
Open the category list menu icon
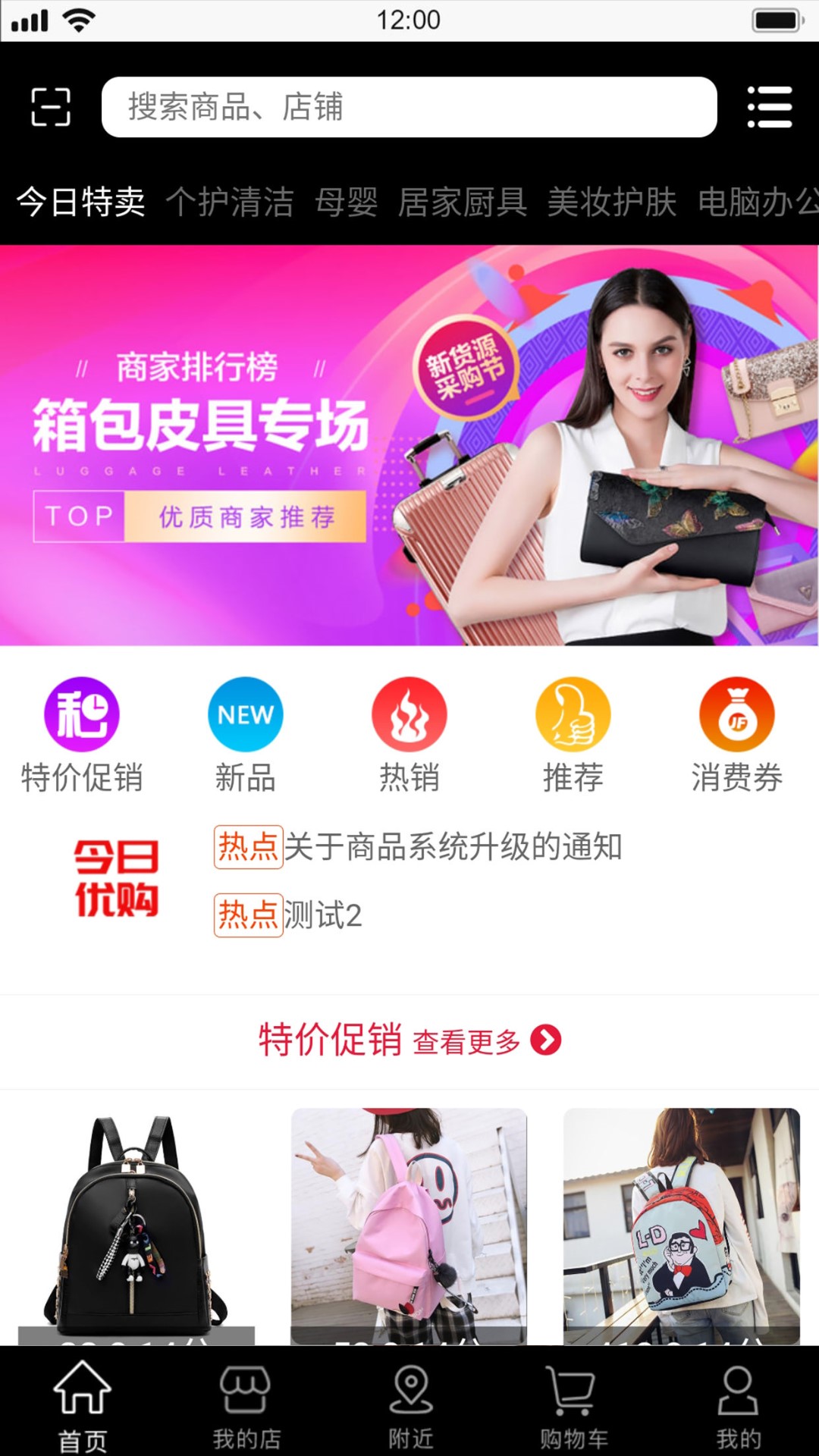769,107
